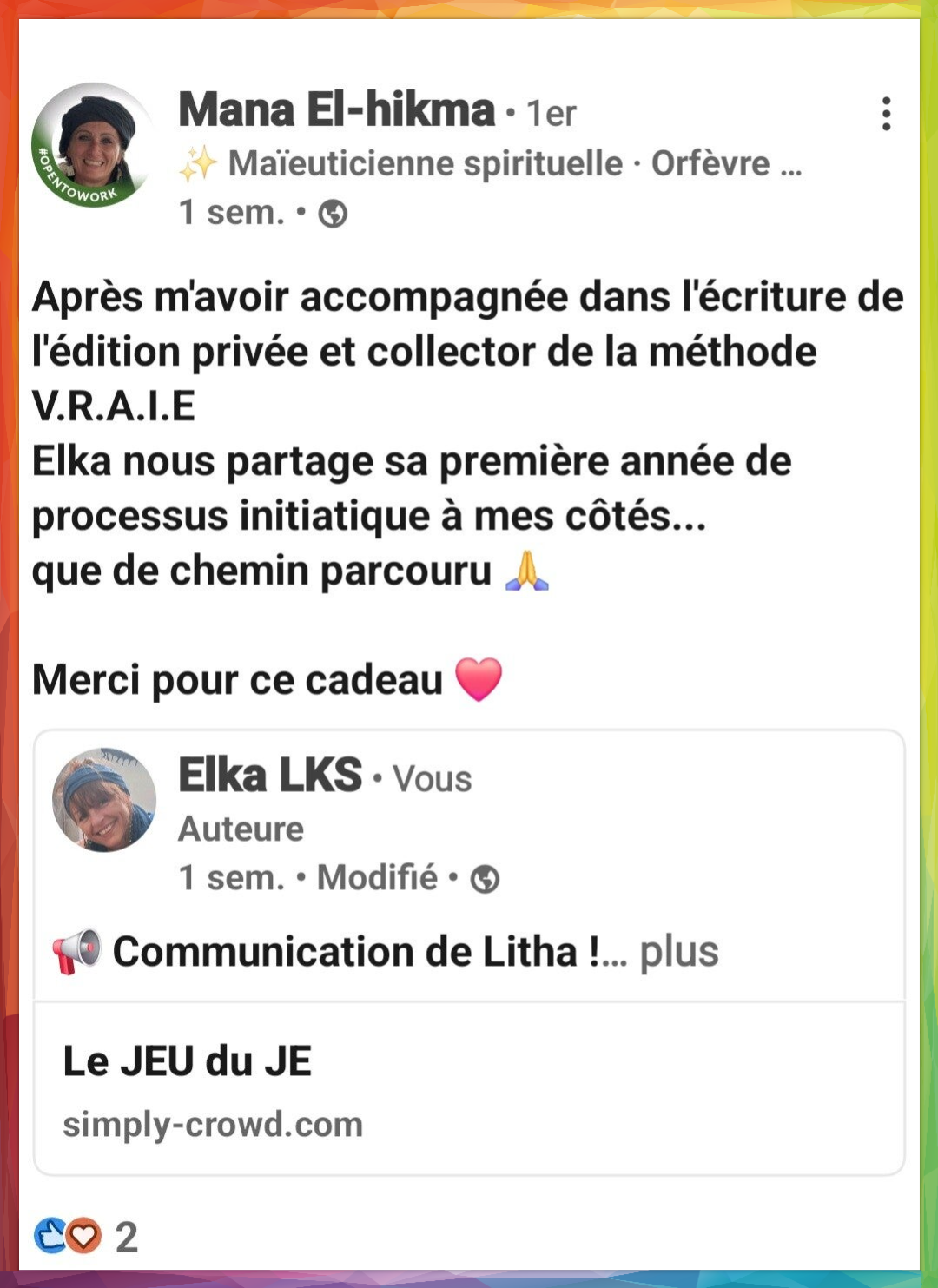This screenshot has width=938, height=1288.
Task: Open the three-dot options menu of the post
Action: click(887, 113)
